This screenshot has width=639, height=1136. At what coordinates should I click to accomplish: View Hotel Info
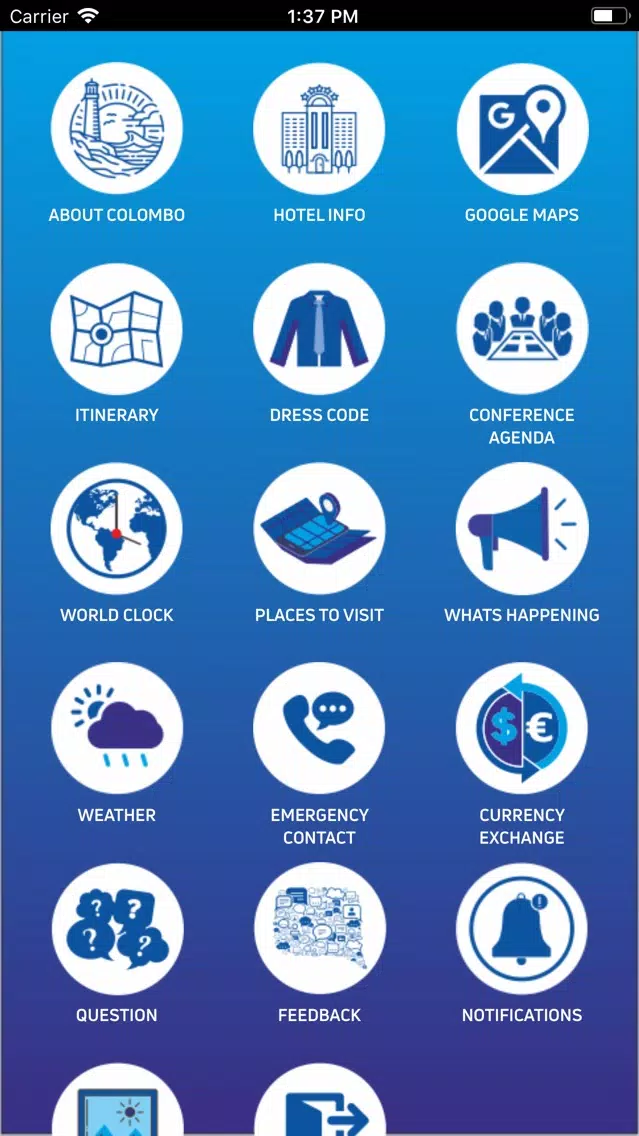tap(319, 128)
